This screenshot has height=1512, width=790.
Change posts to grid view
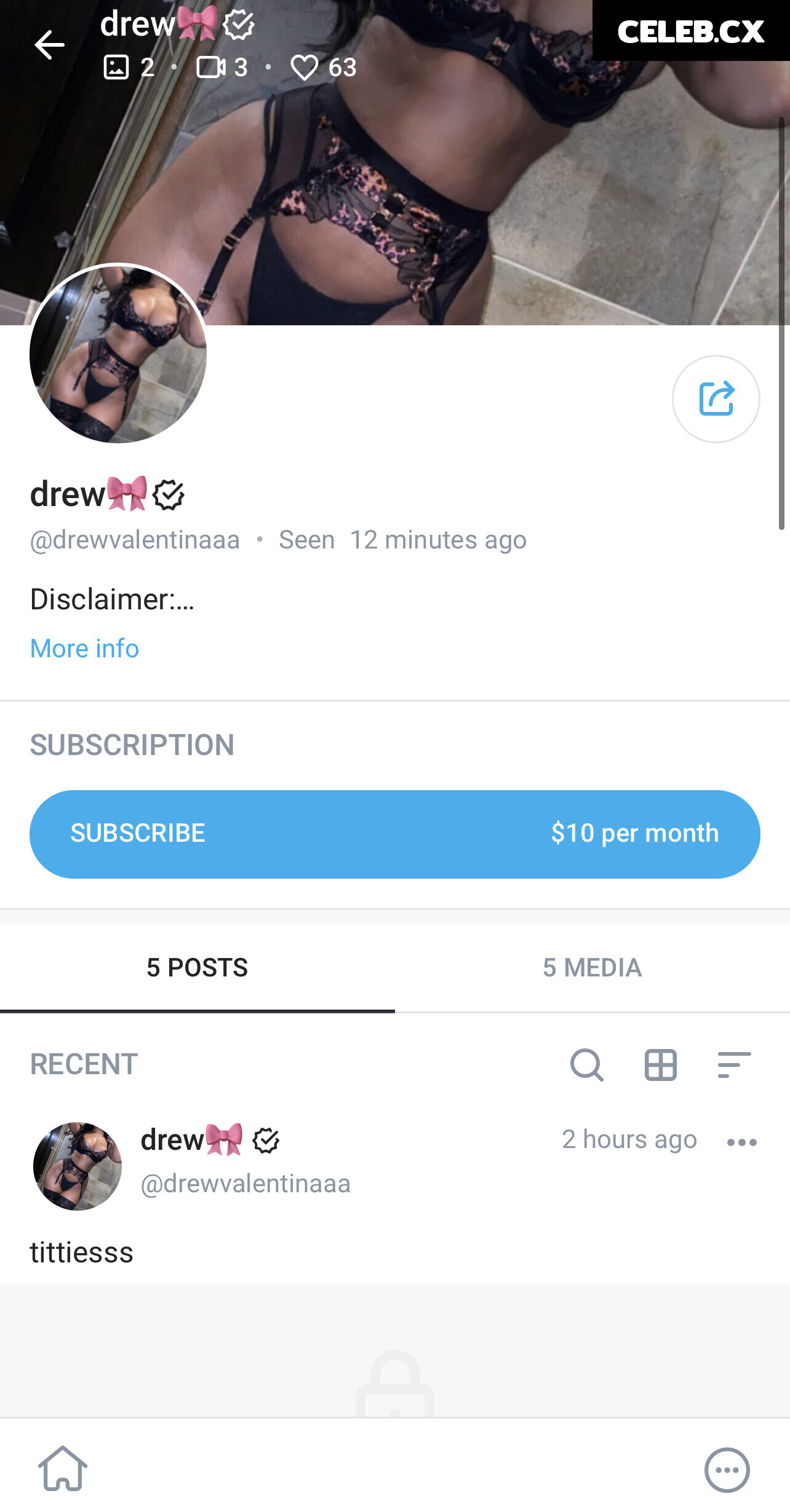click(x=660, y=1064)
